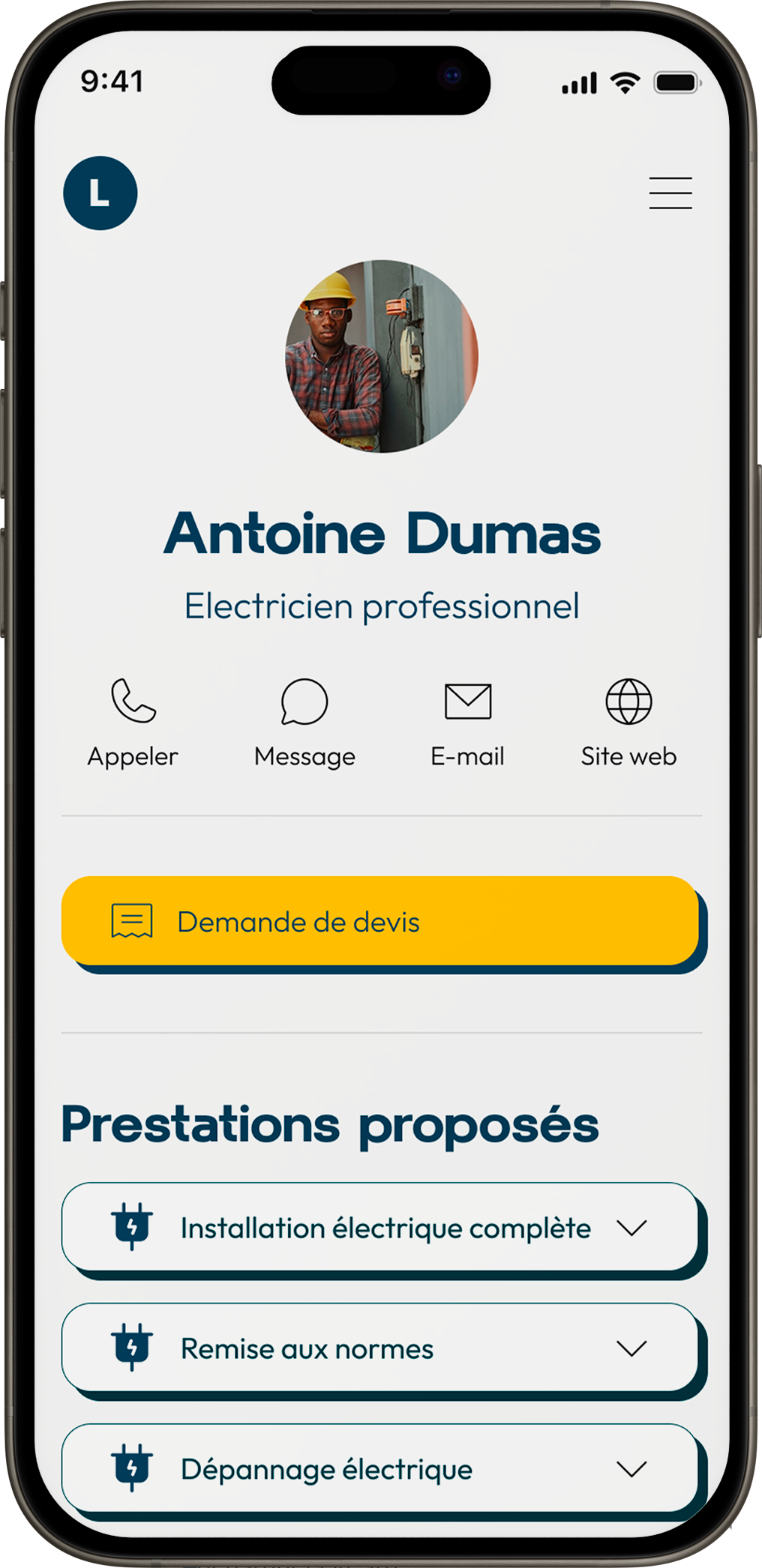Request a quote with Demande de devis
Screen dimensions: 762x1568
[380, 921]
